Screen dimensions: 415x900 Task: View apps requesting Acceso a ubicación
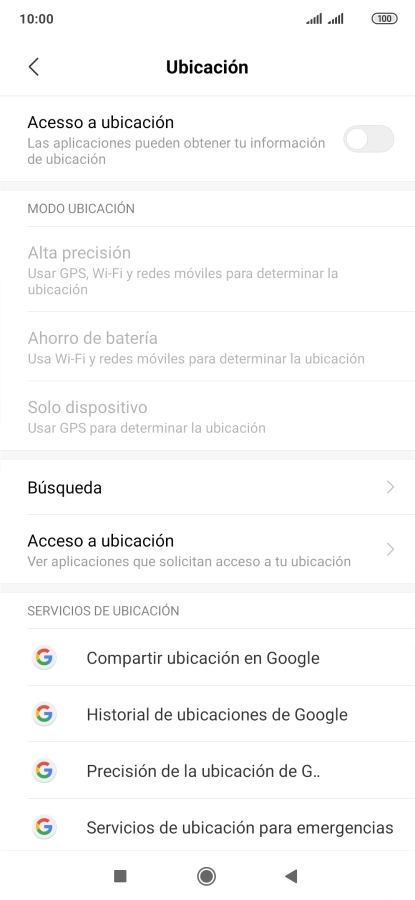[207, 549]
